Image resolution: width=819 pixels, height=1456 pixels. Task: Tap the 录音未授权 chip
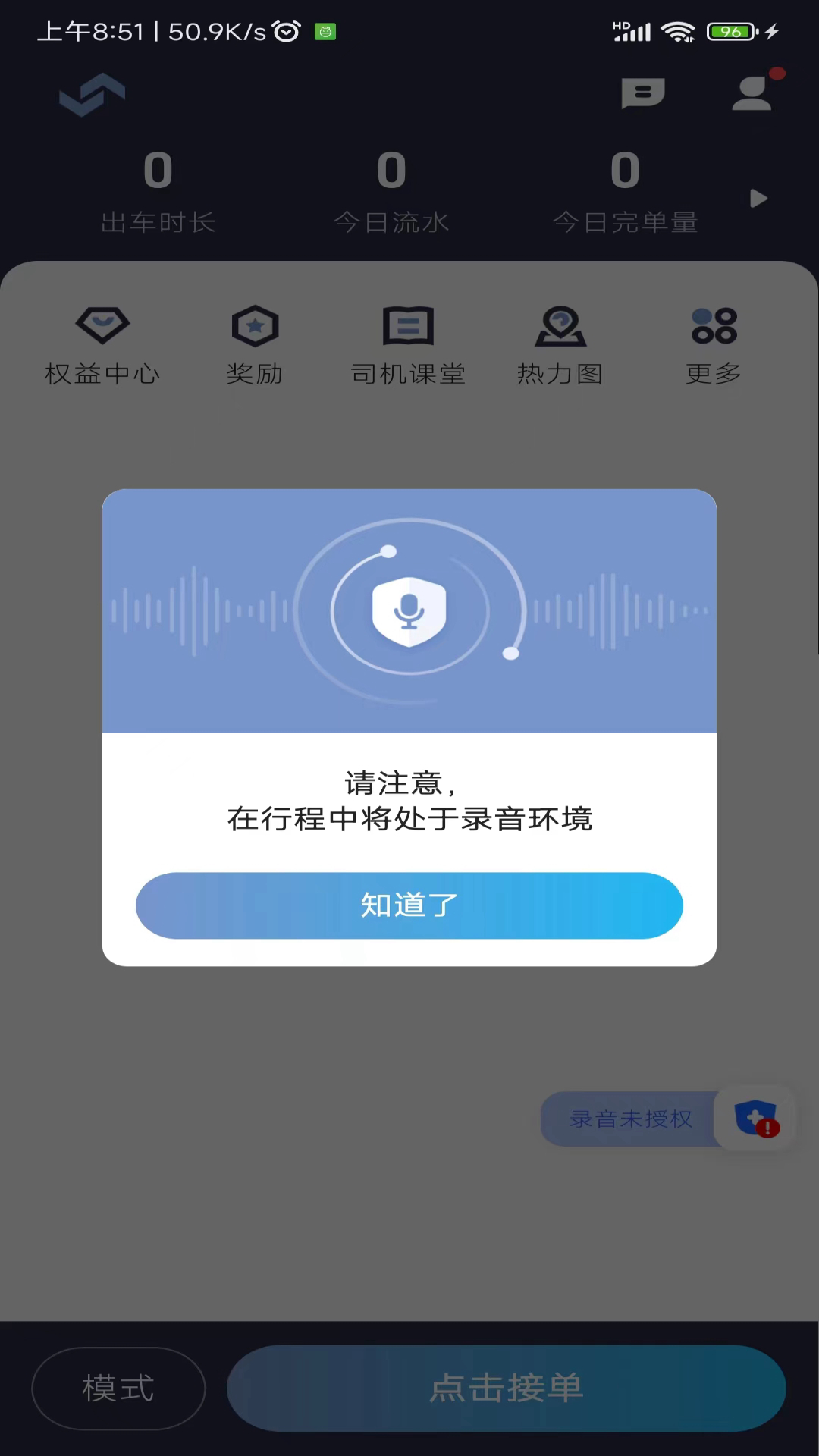pyautogui.click(x=629, y=1119)
